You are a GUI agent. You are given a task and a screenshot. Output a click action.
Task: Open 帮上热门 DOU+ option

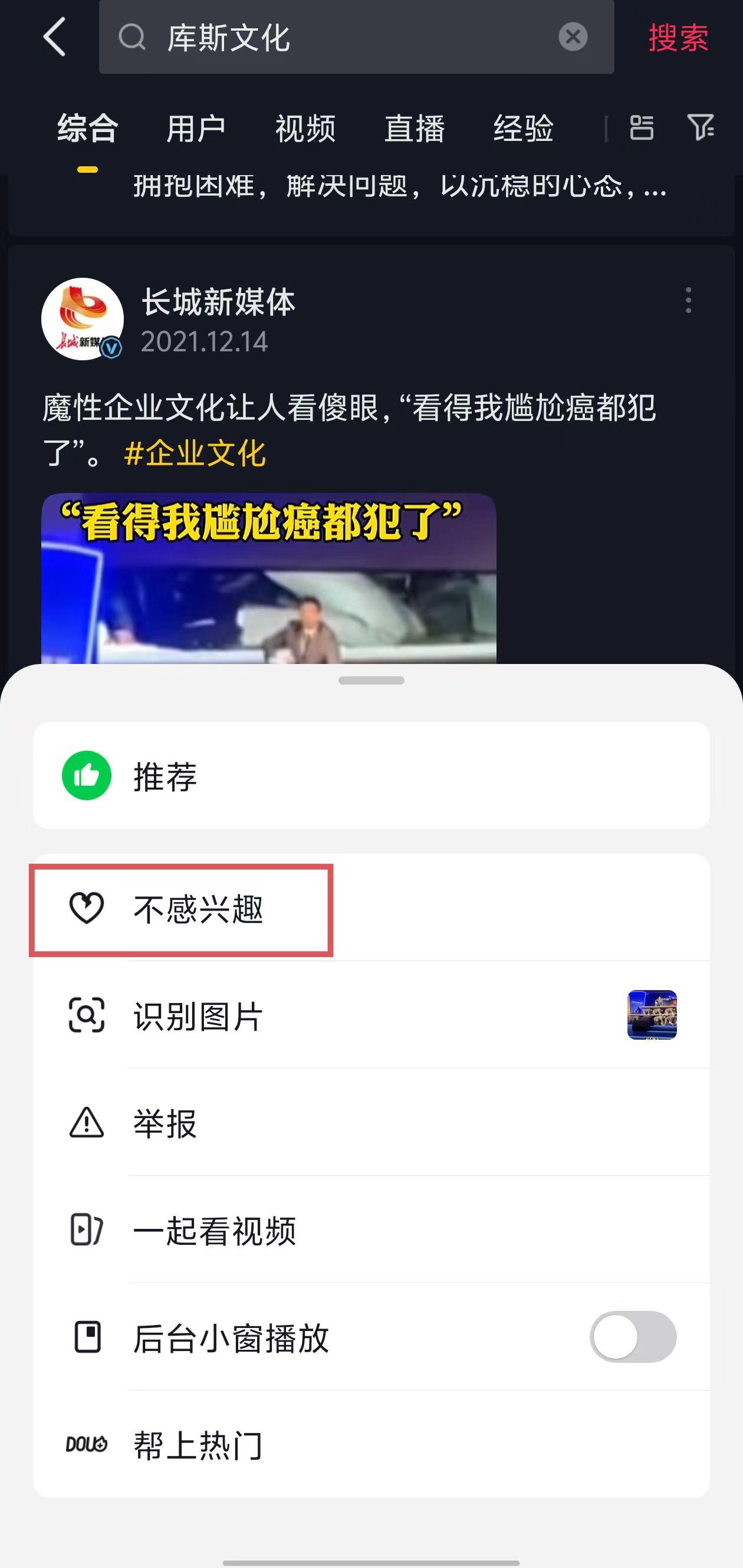pos(371,1444)
